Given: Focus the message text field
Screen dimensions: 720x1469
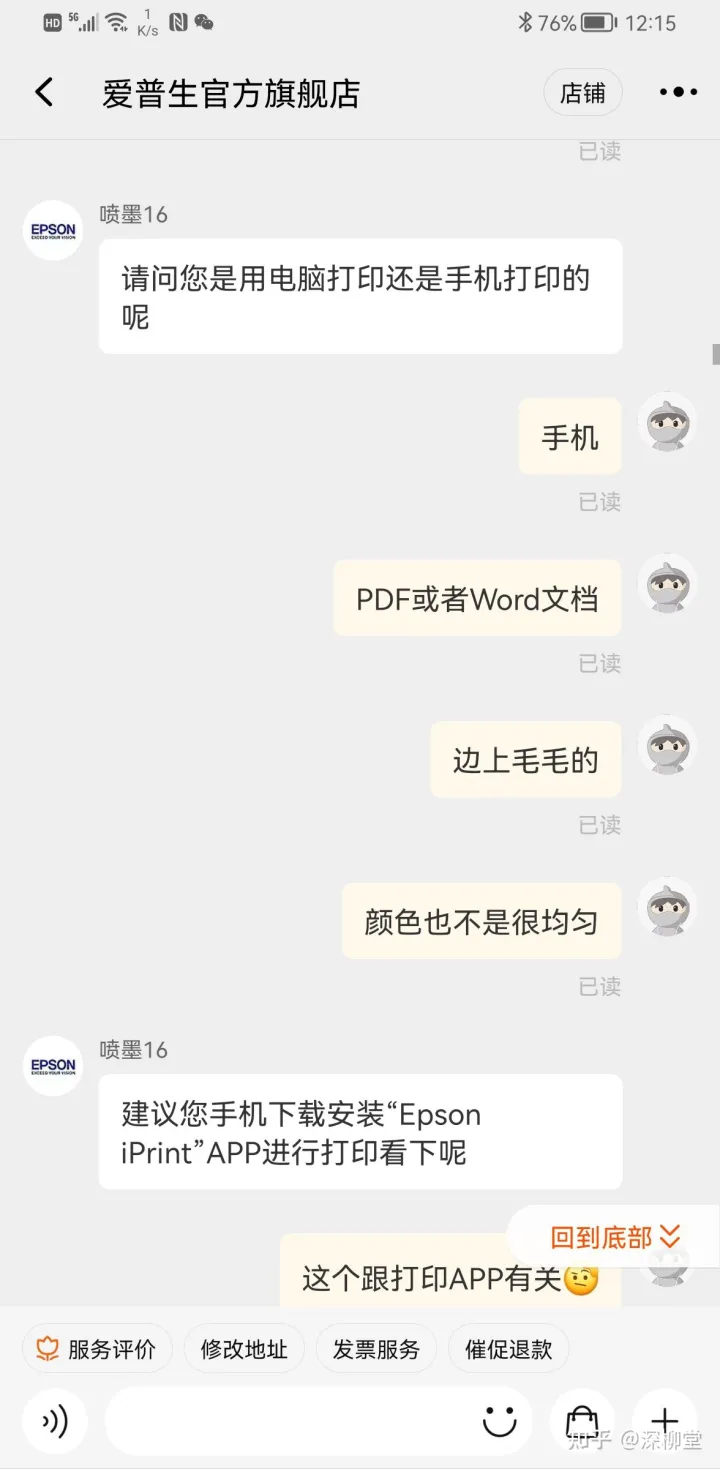Looking at the screenshot, I should coord(290,1421).
